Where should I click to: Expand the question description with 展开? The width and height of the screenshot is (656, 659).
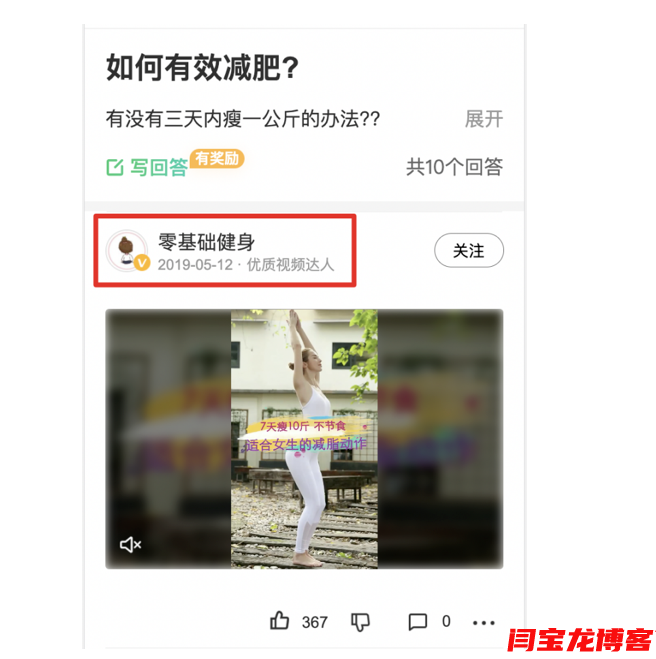[x=484, y=119]
